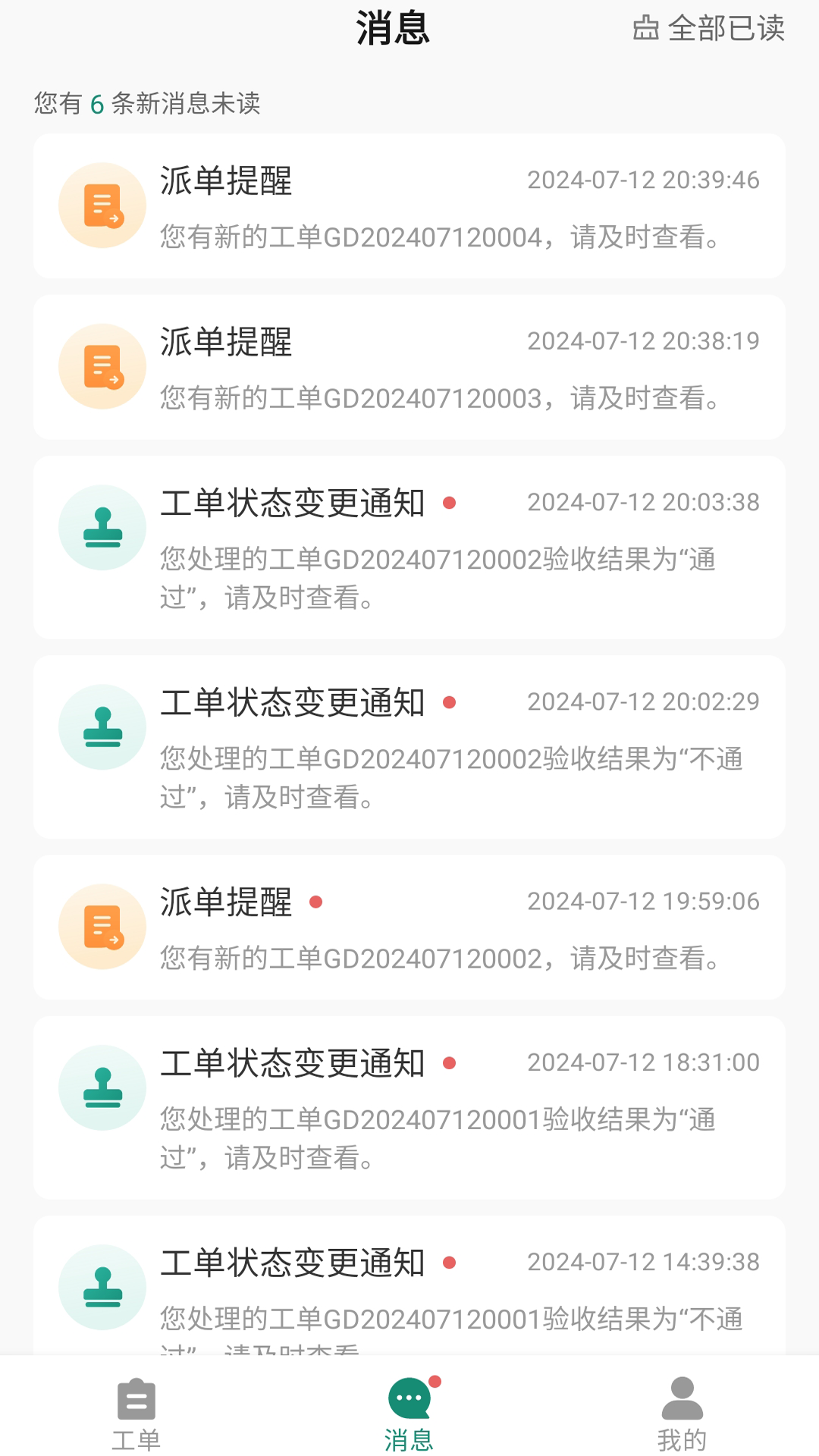819x1456 pixels.
Task: Click the 全部已读 checkmark icon
Action: pos(645,30)
